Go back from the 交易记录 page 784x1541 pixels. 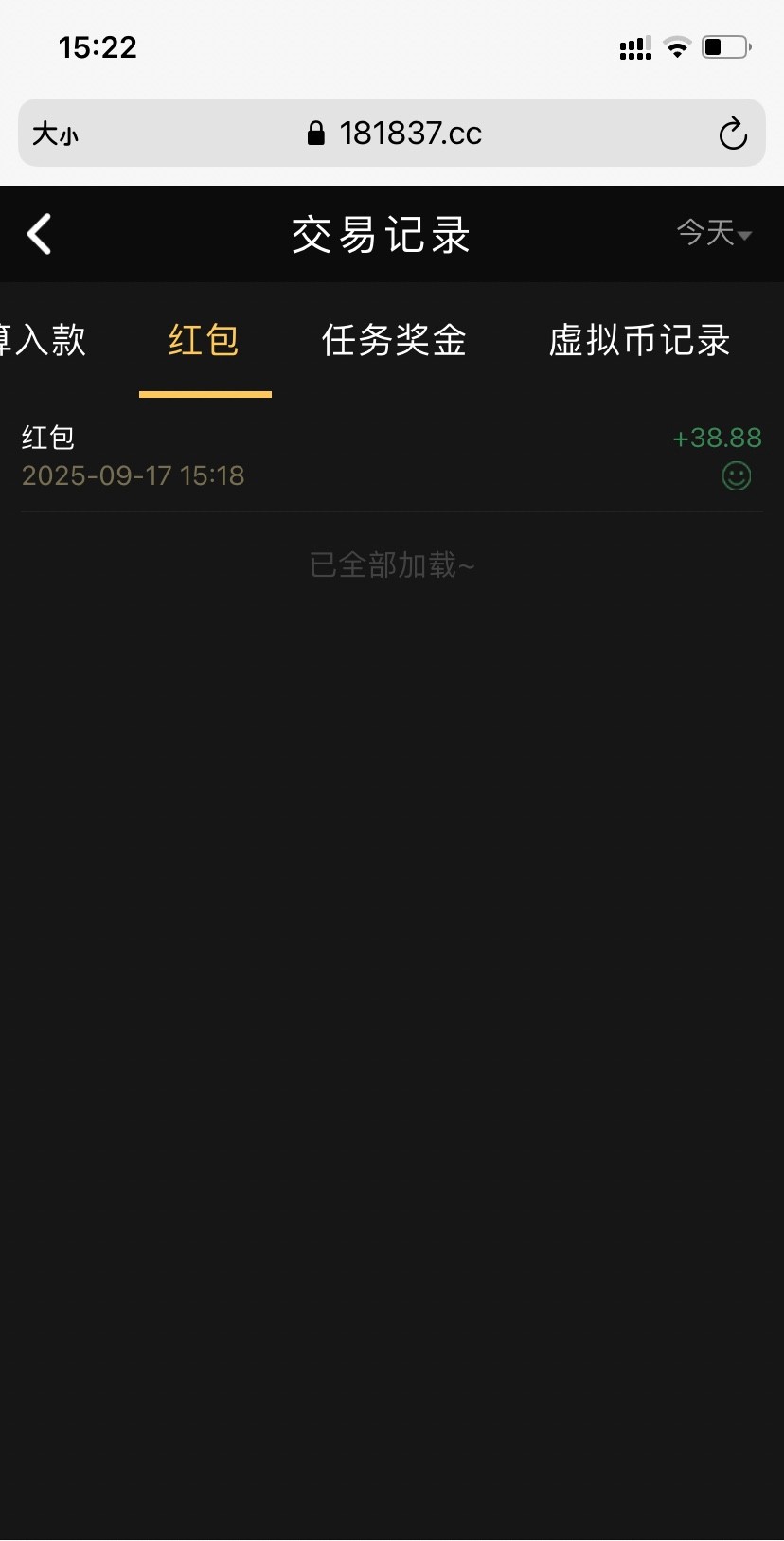pos(40,234)
